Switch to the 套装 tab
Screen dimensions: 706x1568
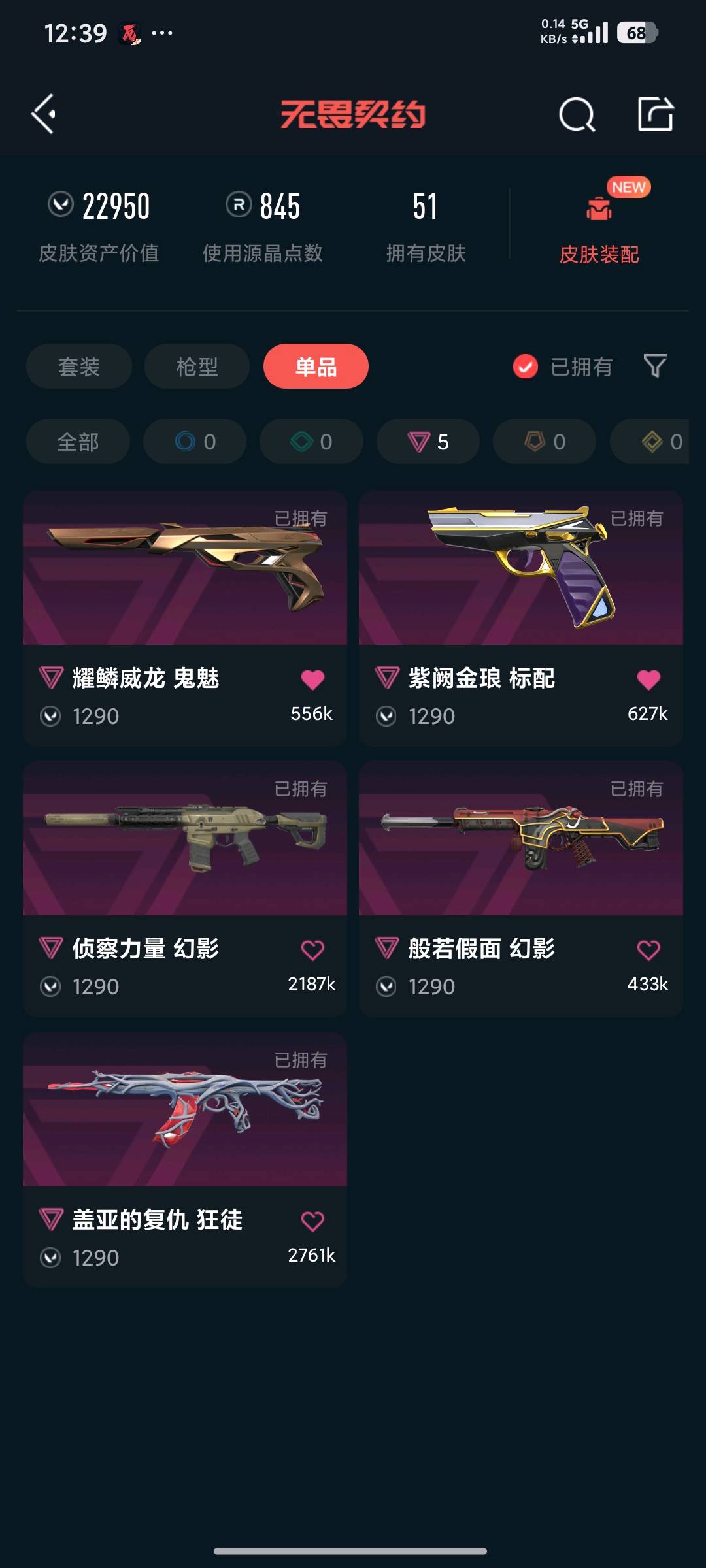(x=79, y=367)
